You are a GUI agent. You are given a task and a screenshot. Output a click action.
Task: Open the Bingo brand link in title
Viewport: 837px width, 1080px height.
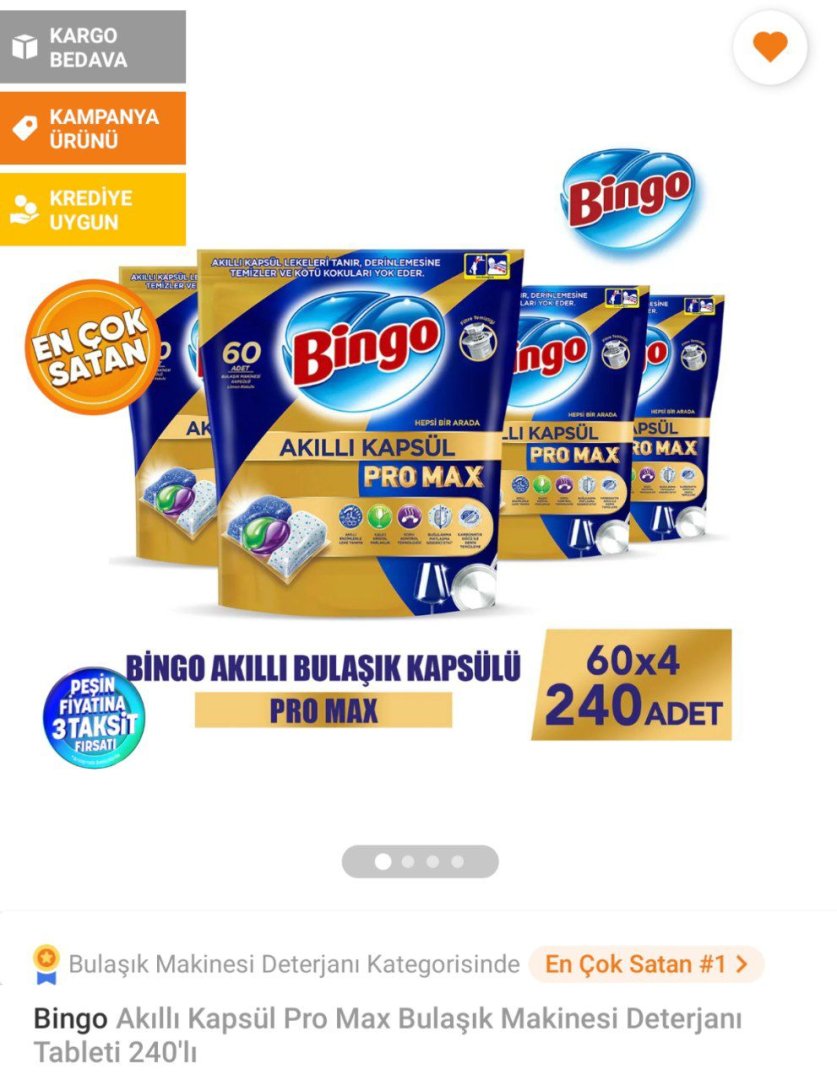pos(70,1019)
